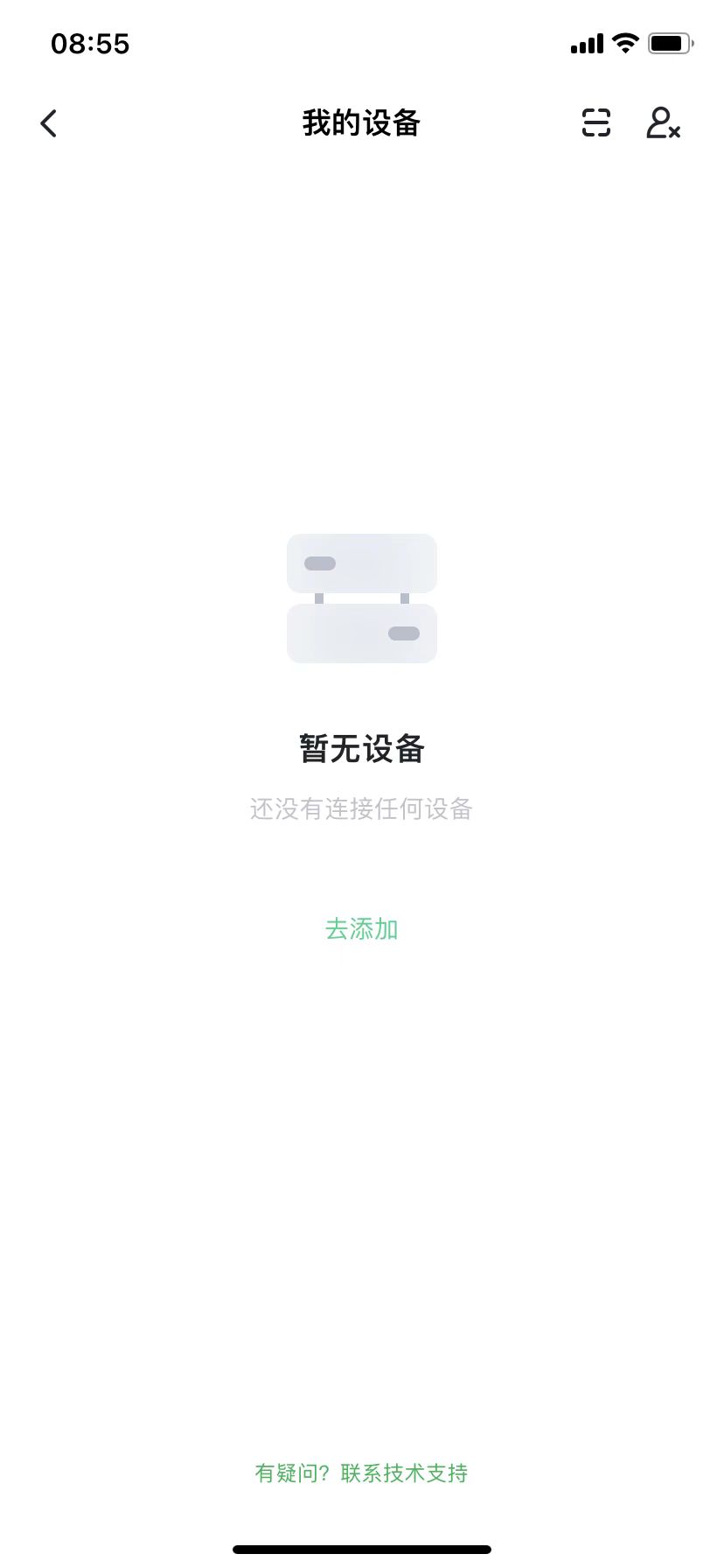The width and height of the screenshot is (724, 1568).
Task: Open the remove user icon
Action: pos(663,123)
